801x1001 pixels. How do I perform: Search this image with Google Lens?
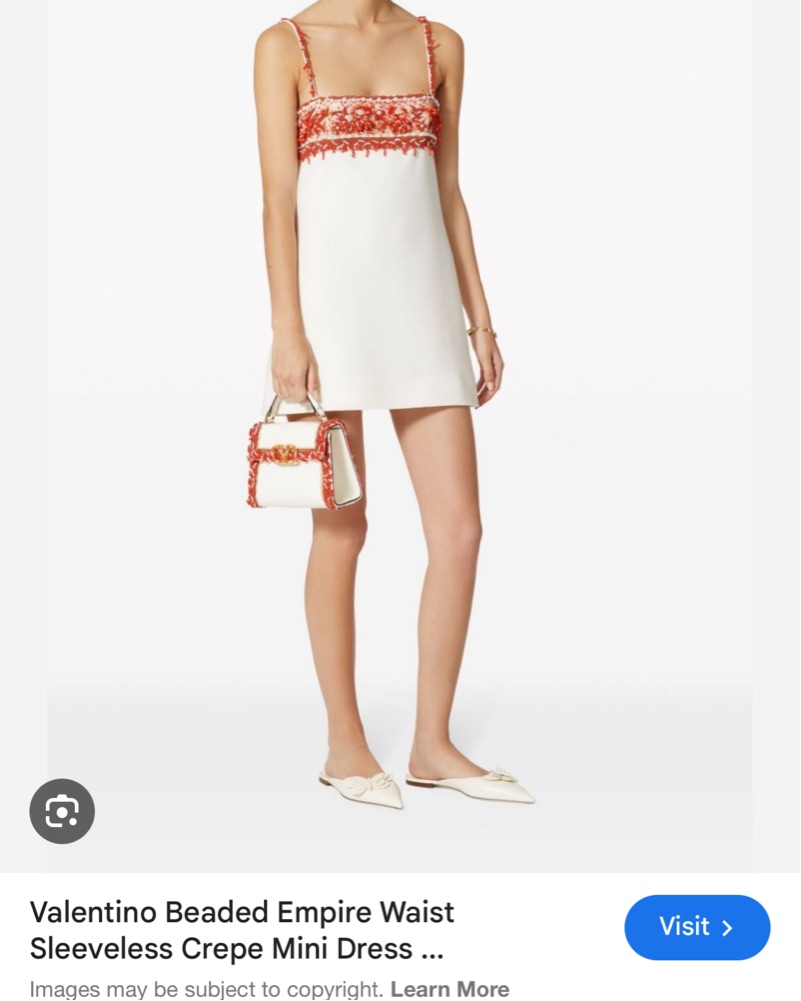[x=62, y=811]
